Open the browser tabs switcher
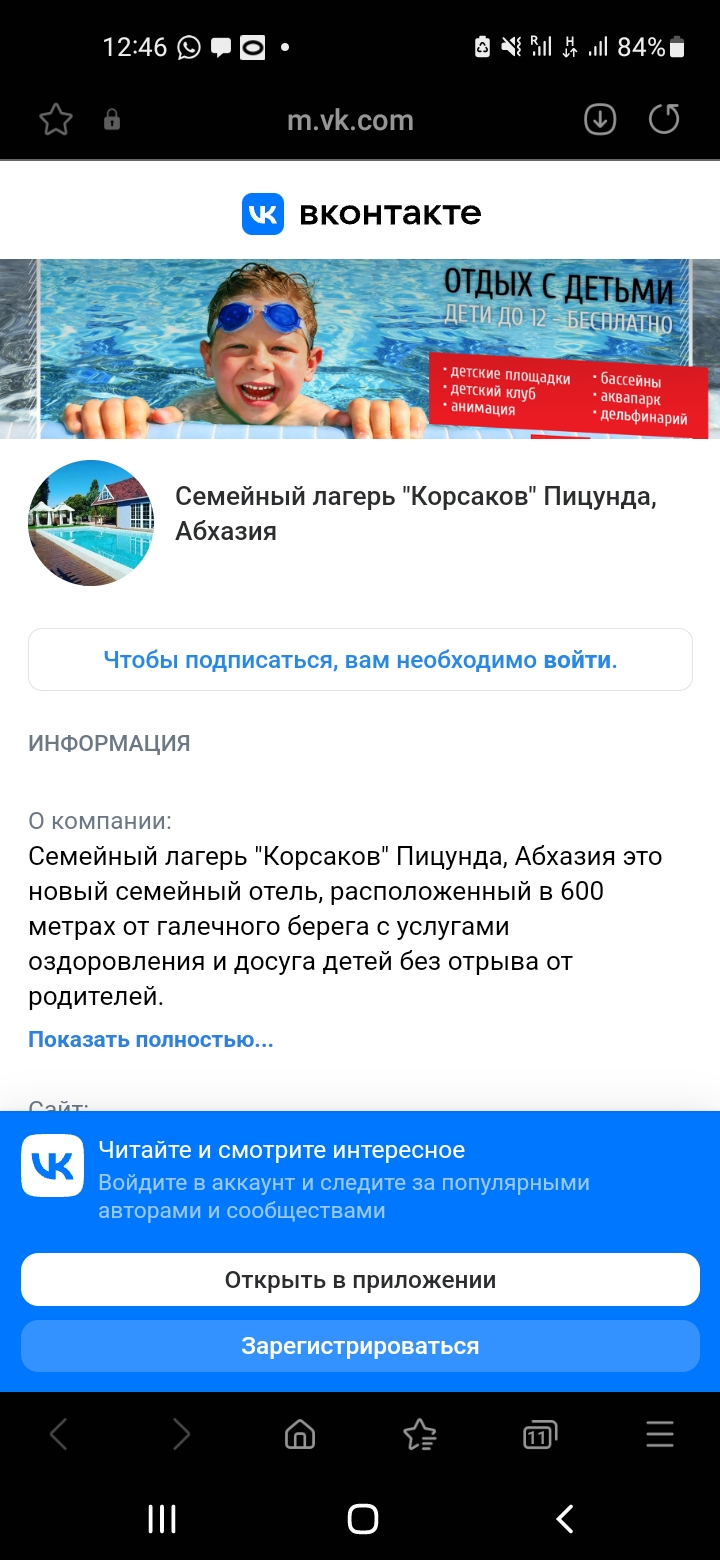720x1560 pixels. click(x=540, y=1436)
